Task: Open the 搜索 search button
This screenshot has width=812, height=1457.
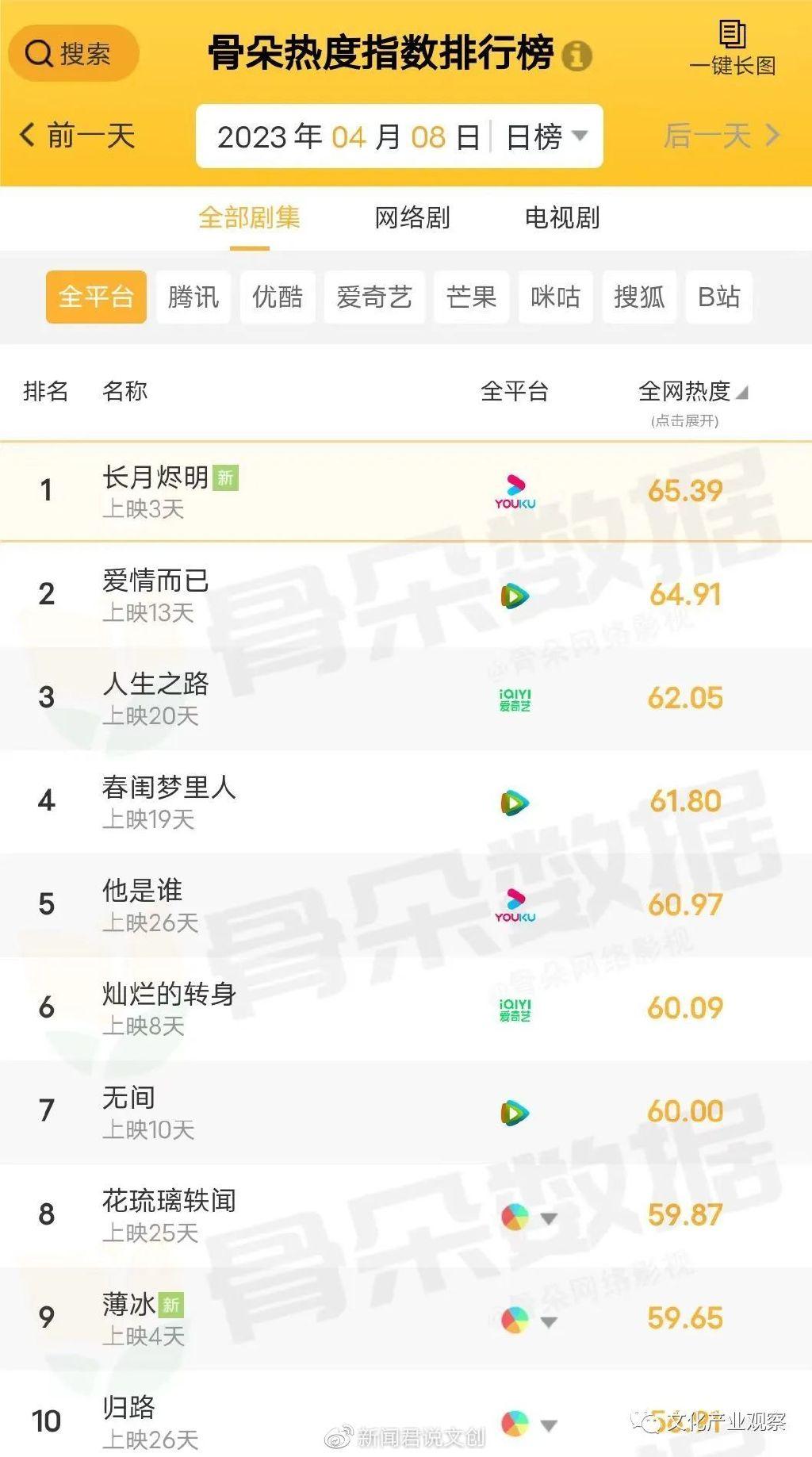Action: click(x=74, y=54)
